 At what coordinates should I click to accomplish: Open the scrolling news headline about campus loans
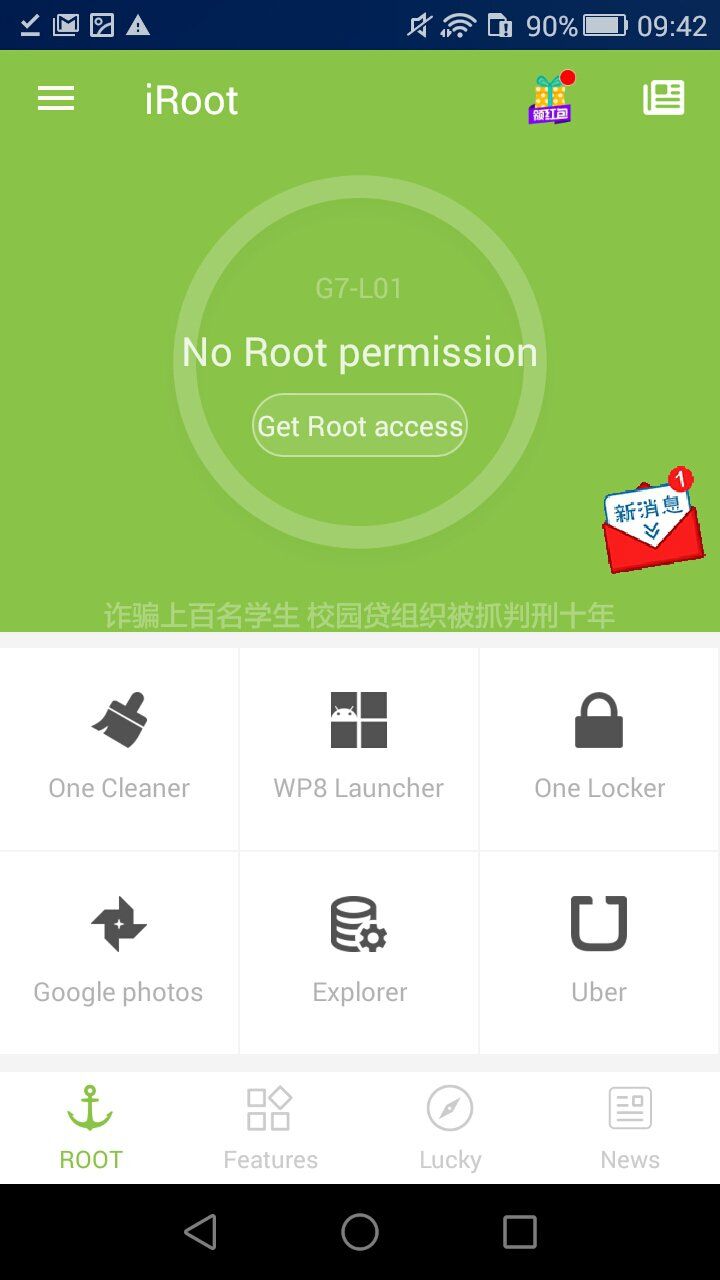coord(359,615)
